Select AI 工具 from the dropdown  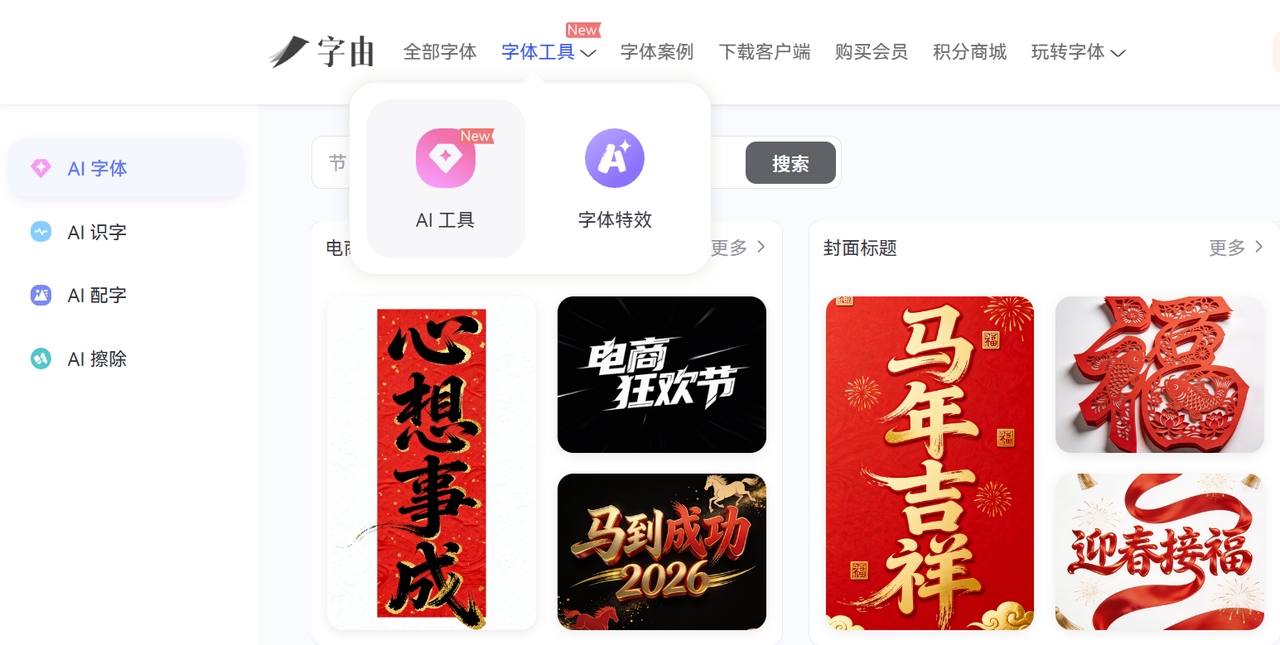click(445, 179)
